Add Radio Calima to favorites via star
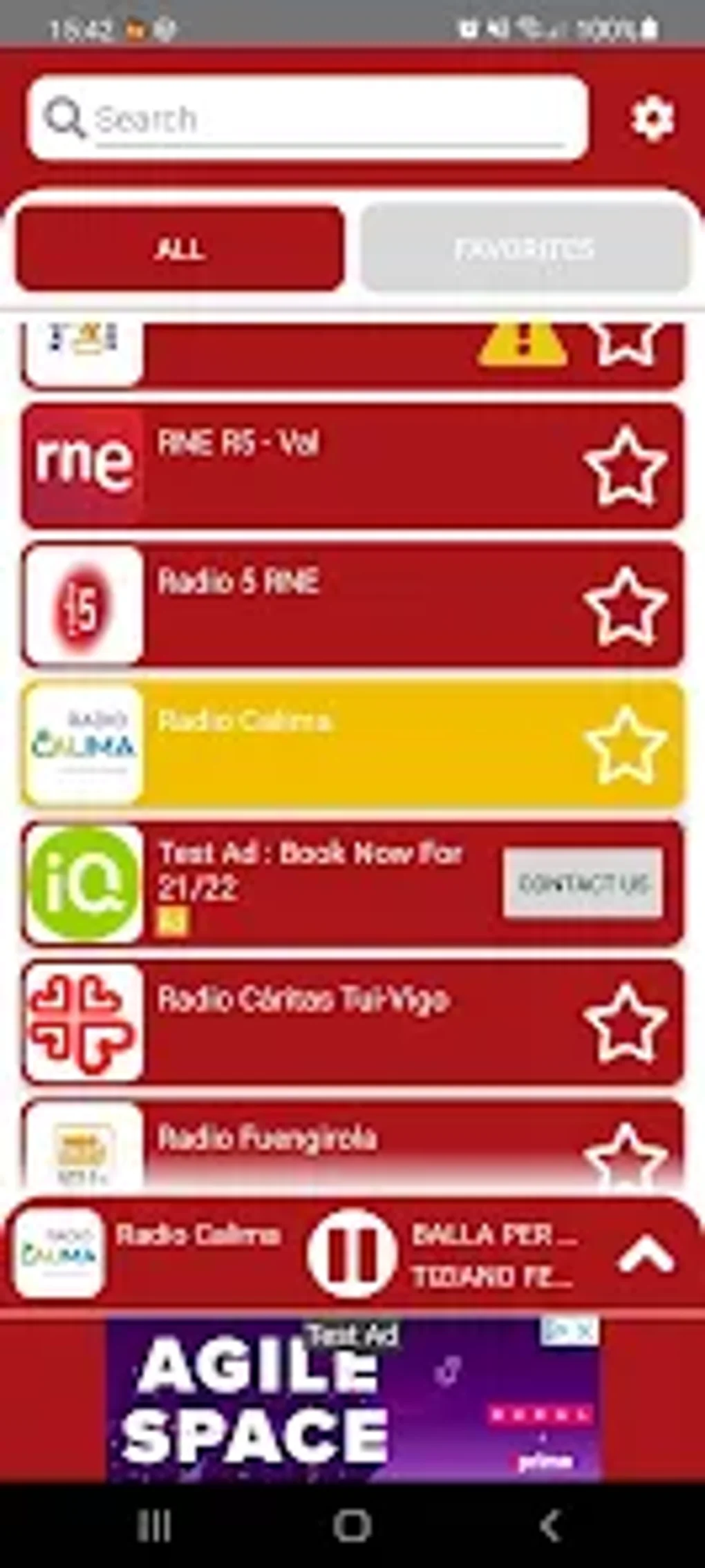Image resolution: width=705 pixels, height=1568 pixels. point(625,745)
